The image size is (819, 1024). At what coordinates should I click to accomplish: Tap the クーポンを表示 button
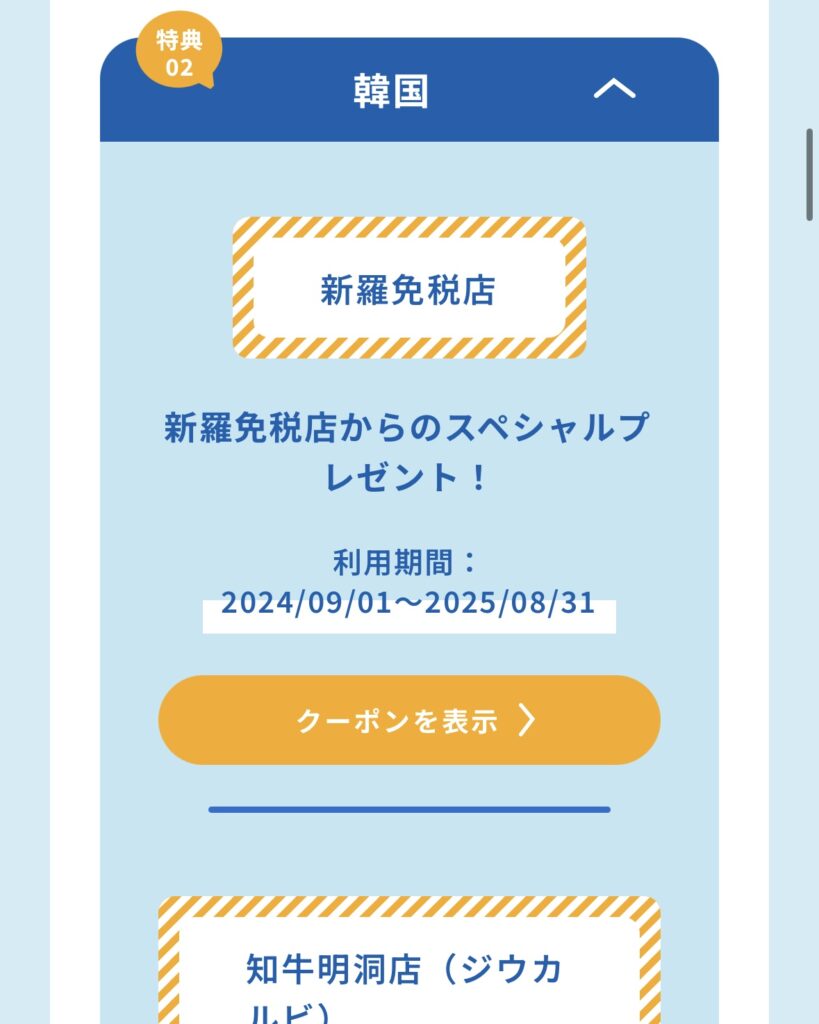point(409,720)
